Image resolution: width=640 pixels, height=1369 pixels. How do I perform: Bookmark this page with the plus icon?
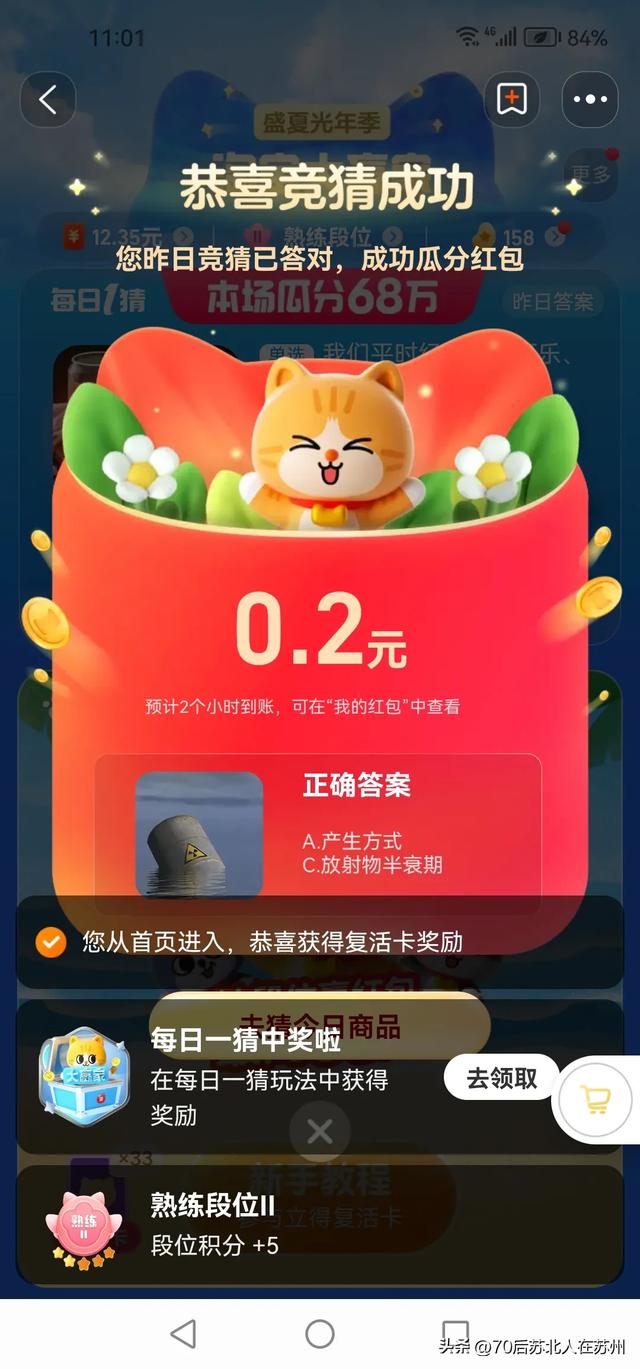[x=512, y=99]
